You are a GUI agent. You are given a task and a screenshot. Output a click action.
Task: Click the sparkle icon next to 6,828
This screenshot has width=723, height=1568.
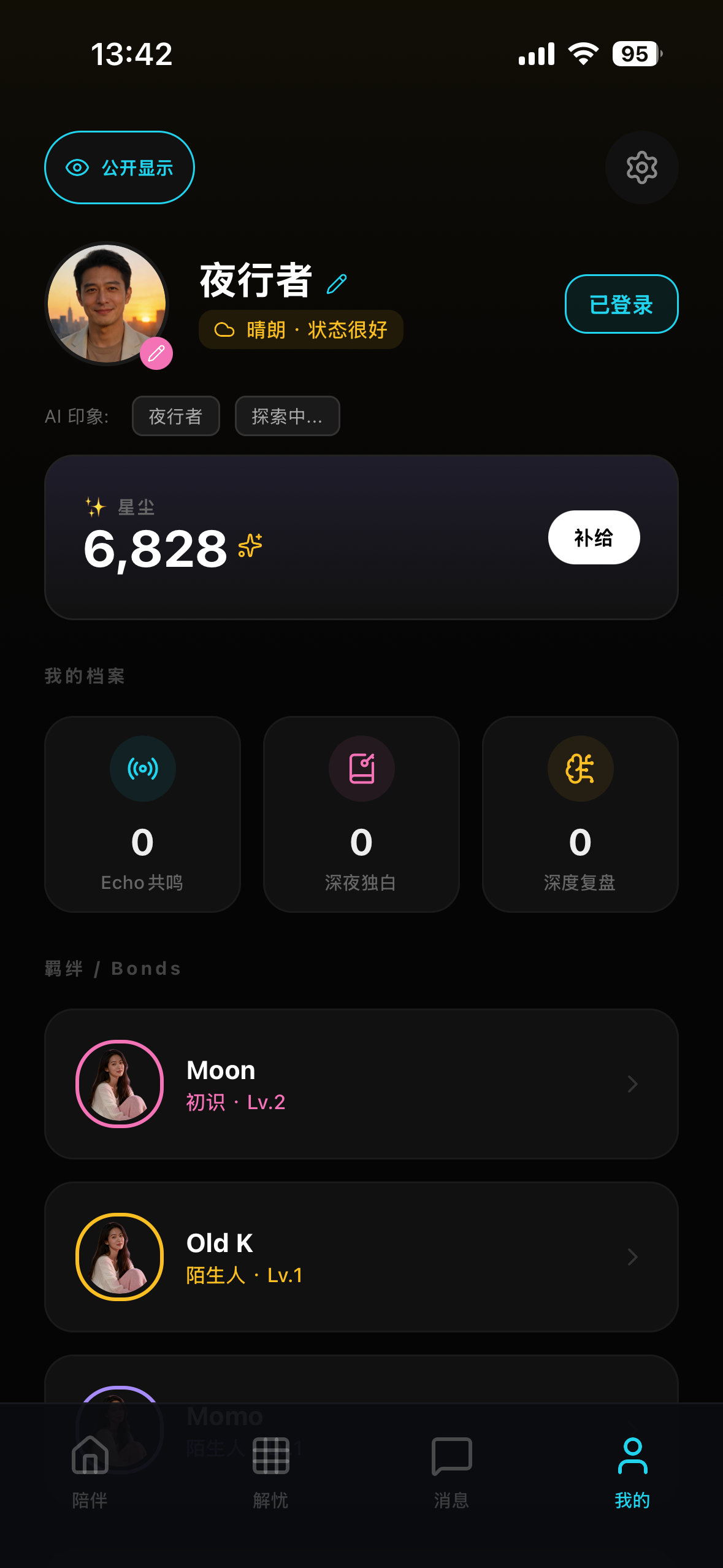(251, 545)
